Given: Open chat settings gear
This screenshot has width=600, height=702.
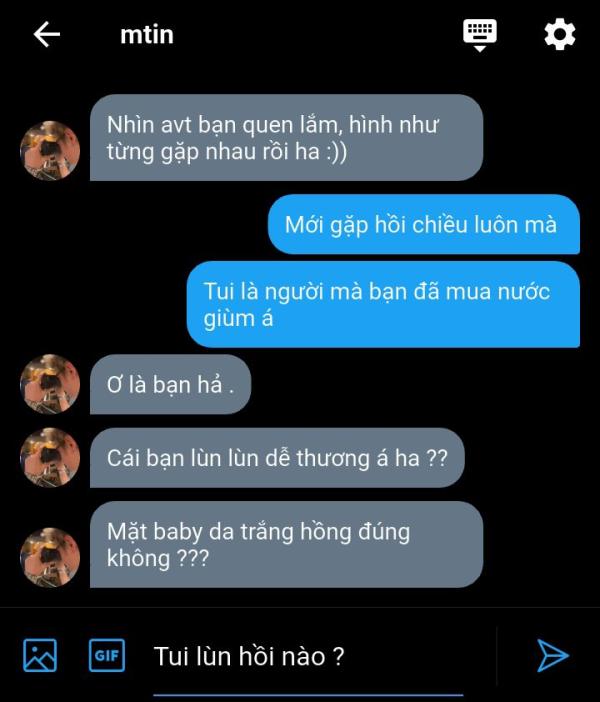Looking at the screenshot, I should point(559,35).
